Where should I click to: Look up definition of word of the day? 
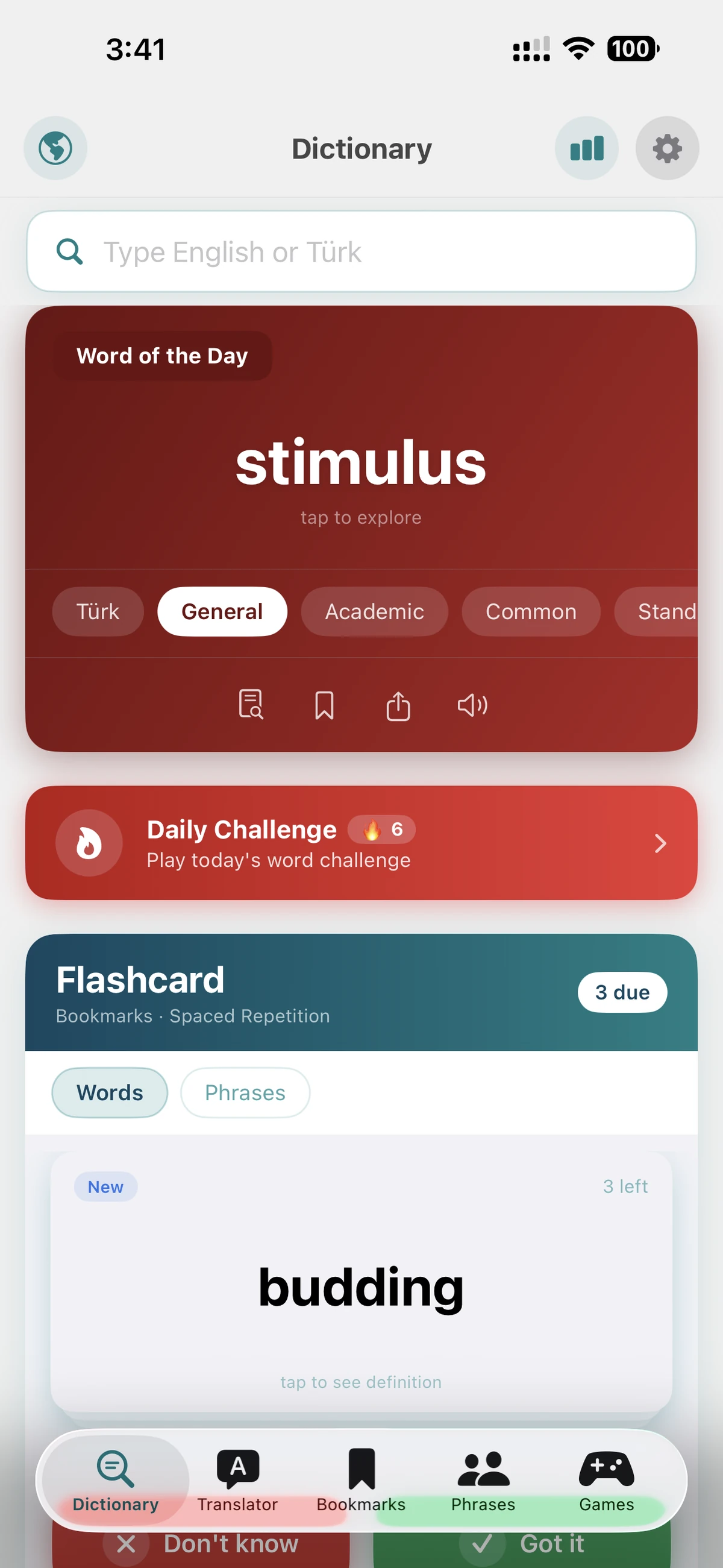[x=251, y=705]
